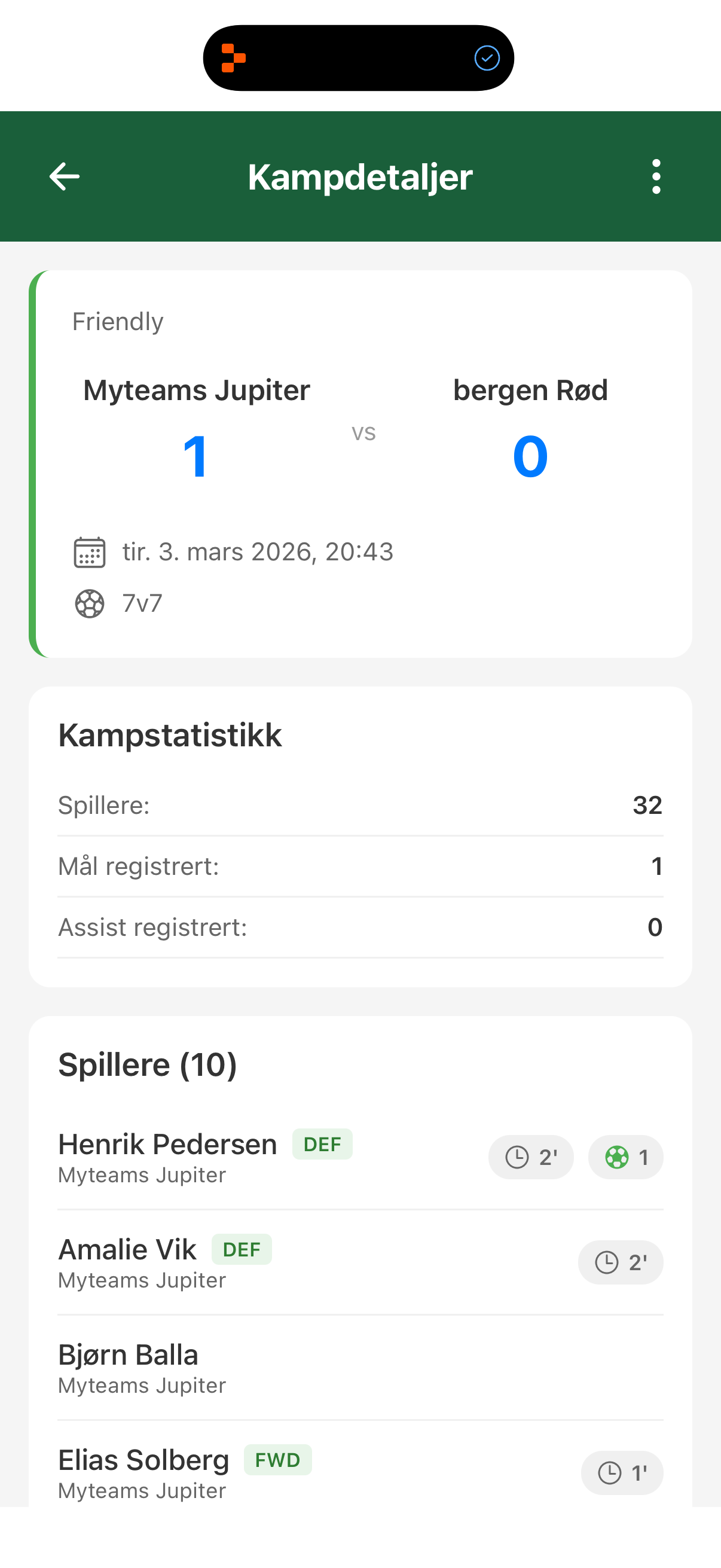This screenshot has height=1568, width=721.
Task: Click the clock icon on Amalie Vik's row
Action: (608, 1262)
